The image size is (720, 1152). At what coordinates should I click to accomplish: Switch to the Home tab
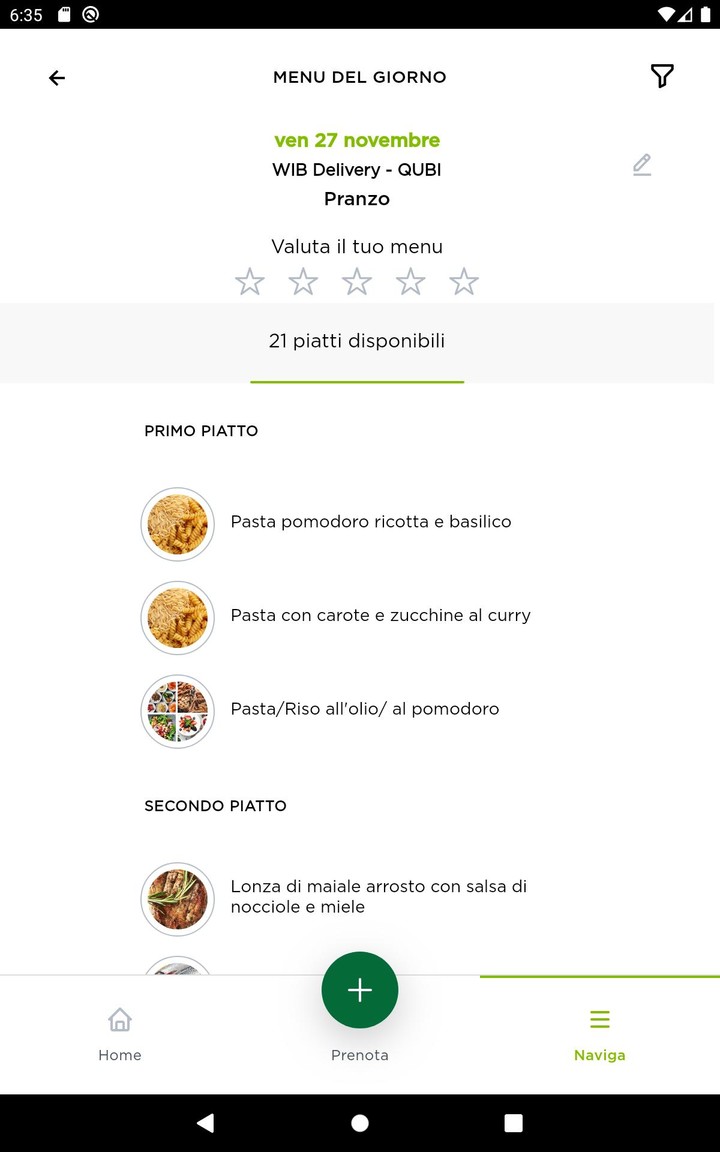click(120, 1033)
